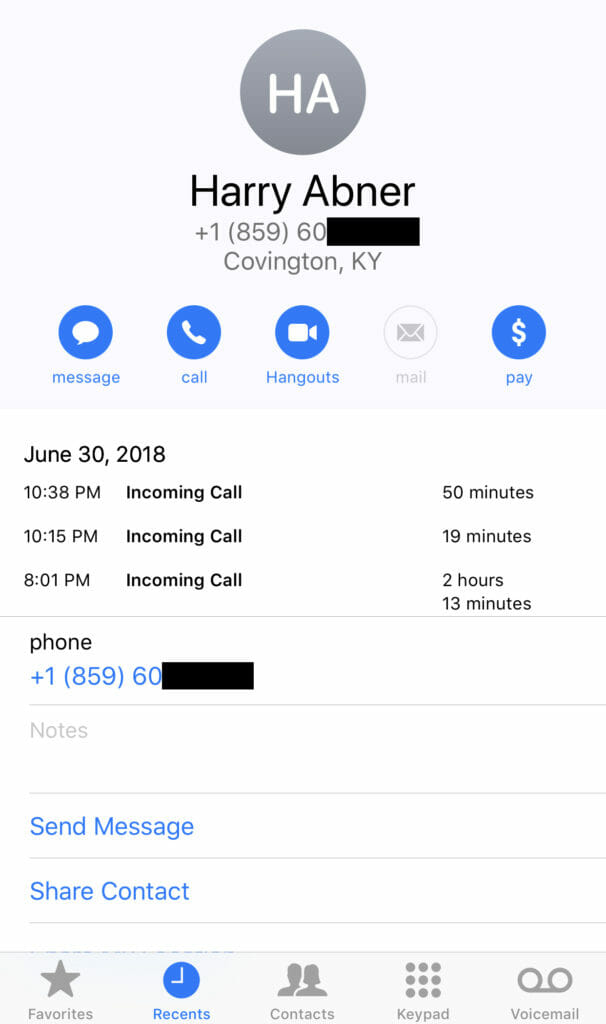Choose Share Contact
Viewport: 606px width, 1024px height.
coord(110,891)
